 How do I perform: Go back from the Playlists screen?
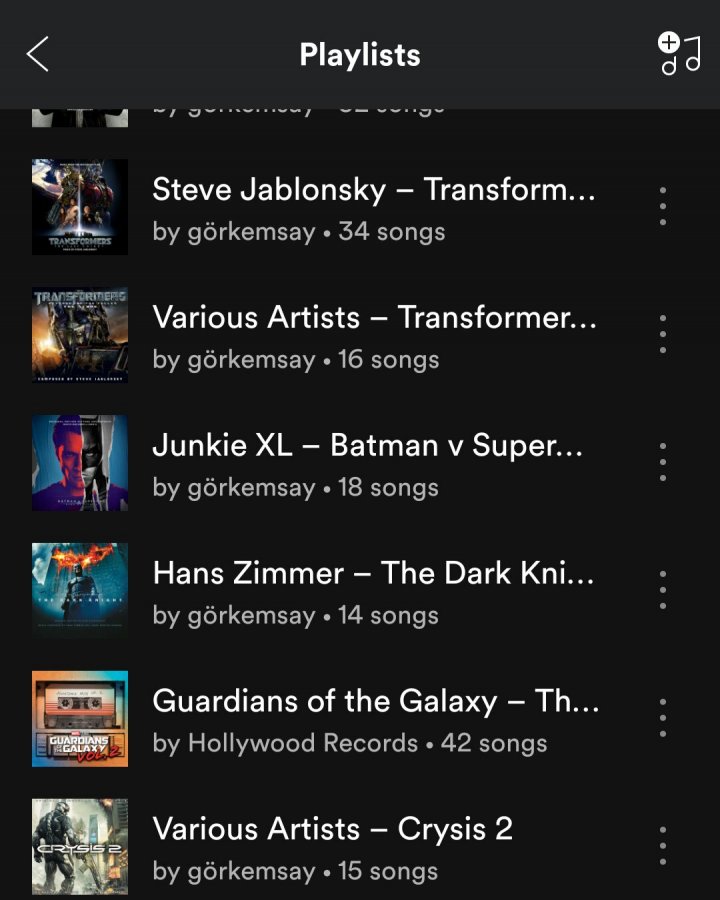38,55
